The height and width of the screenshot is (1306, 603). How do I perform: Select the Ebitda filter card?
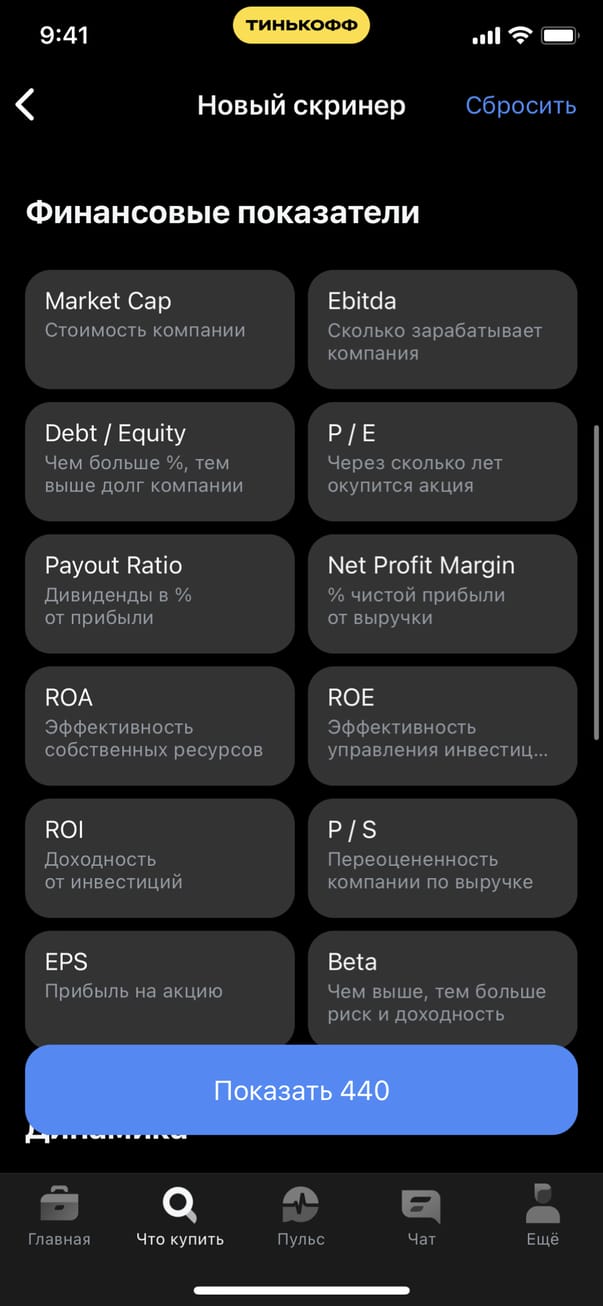pyautogui.click(x=442, y=329)
